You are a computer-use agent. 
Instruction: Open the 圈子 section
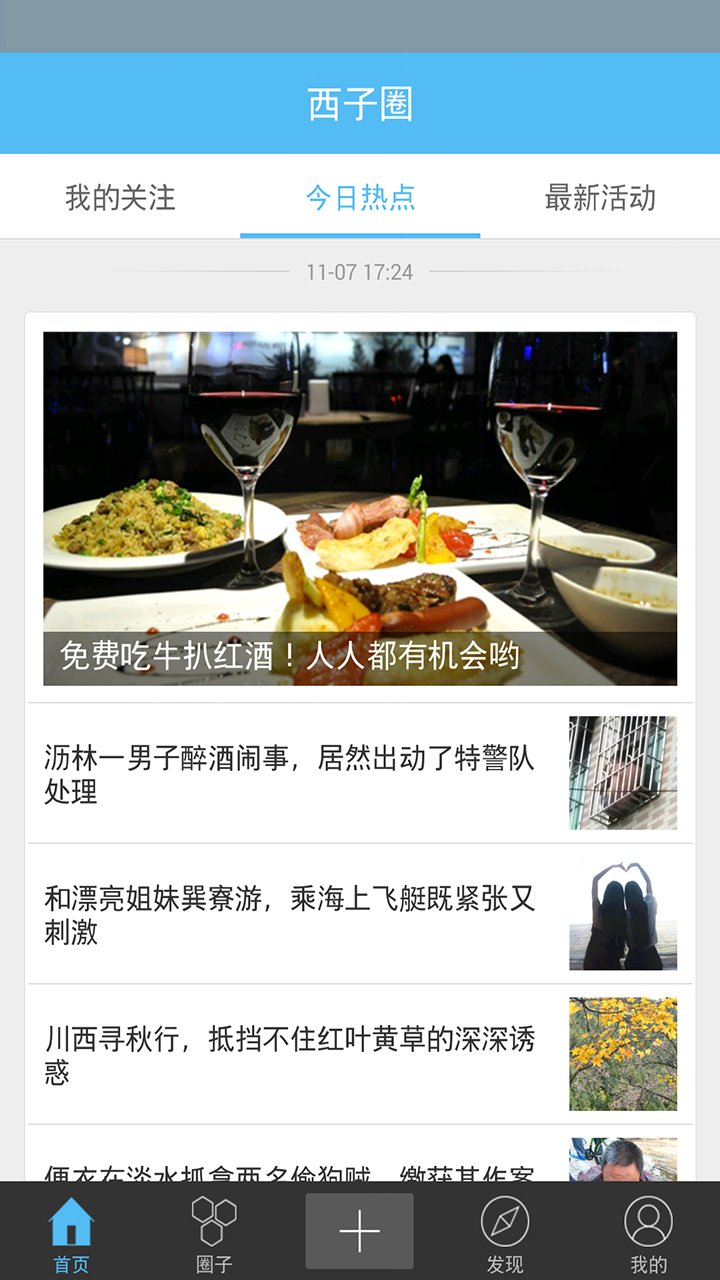[214, 1233]
